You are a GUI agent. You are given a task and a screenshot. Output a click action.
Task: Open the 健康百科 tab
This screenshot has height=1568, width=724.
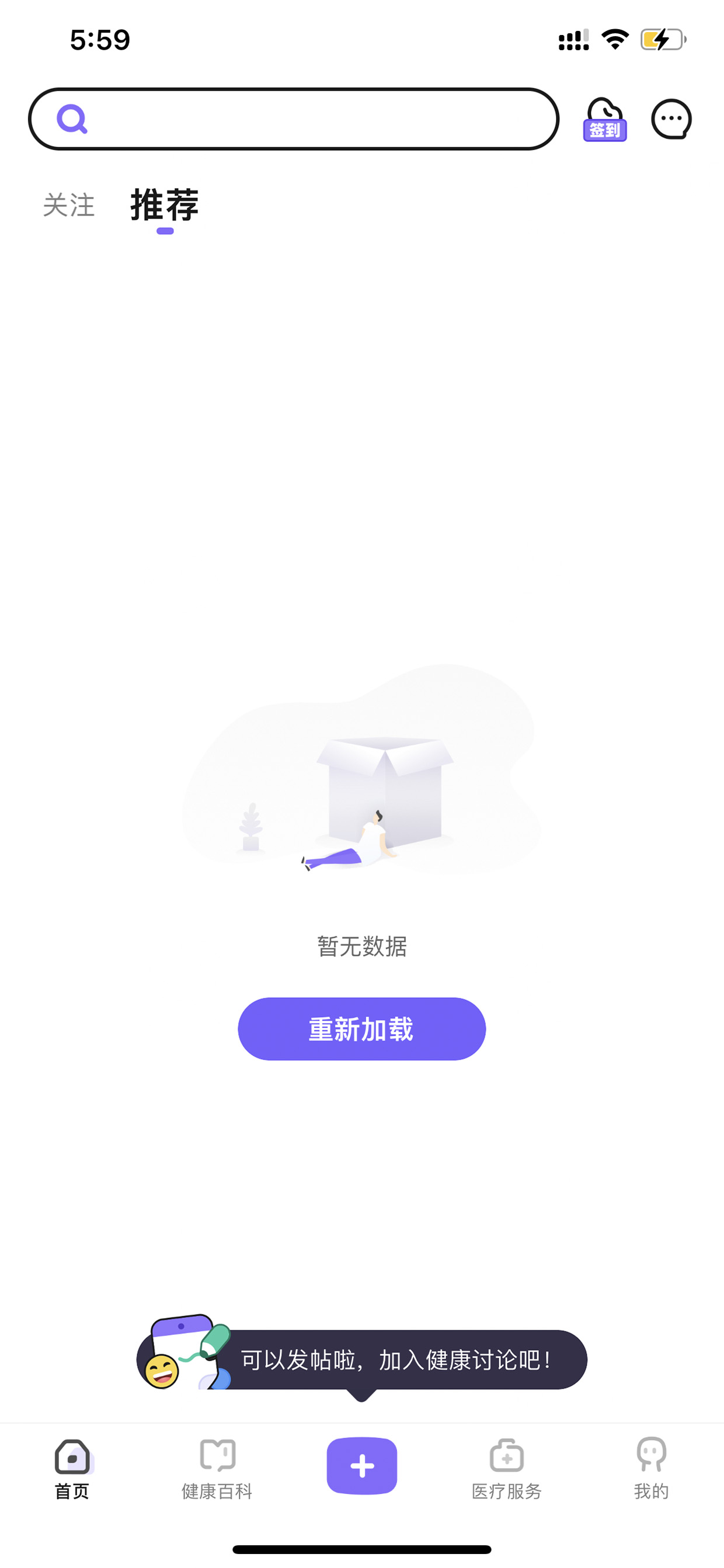click(217, 1470)
